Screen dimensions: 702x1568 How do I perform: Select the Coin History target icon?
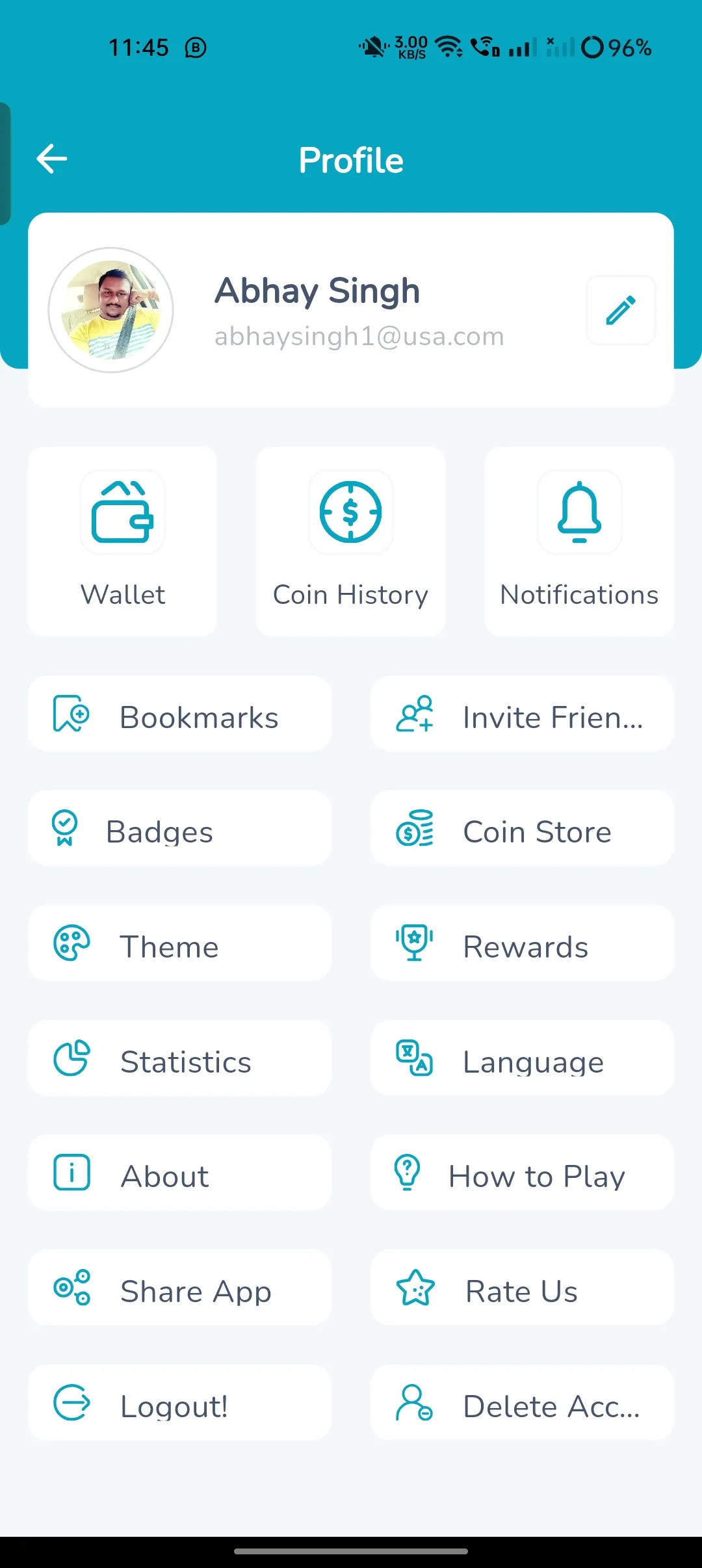350,512
